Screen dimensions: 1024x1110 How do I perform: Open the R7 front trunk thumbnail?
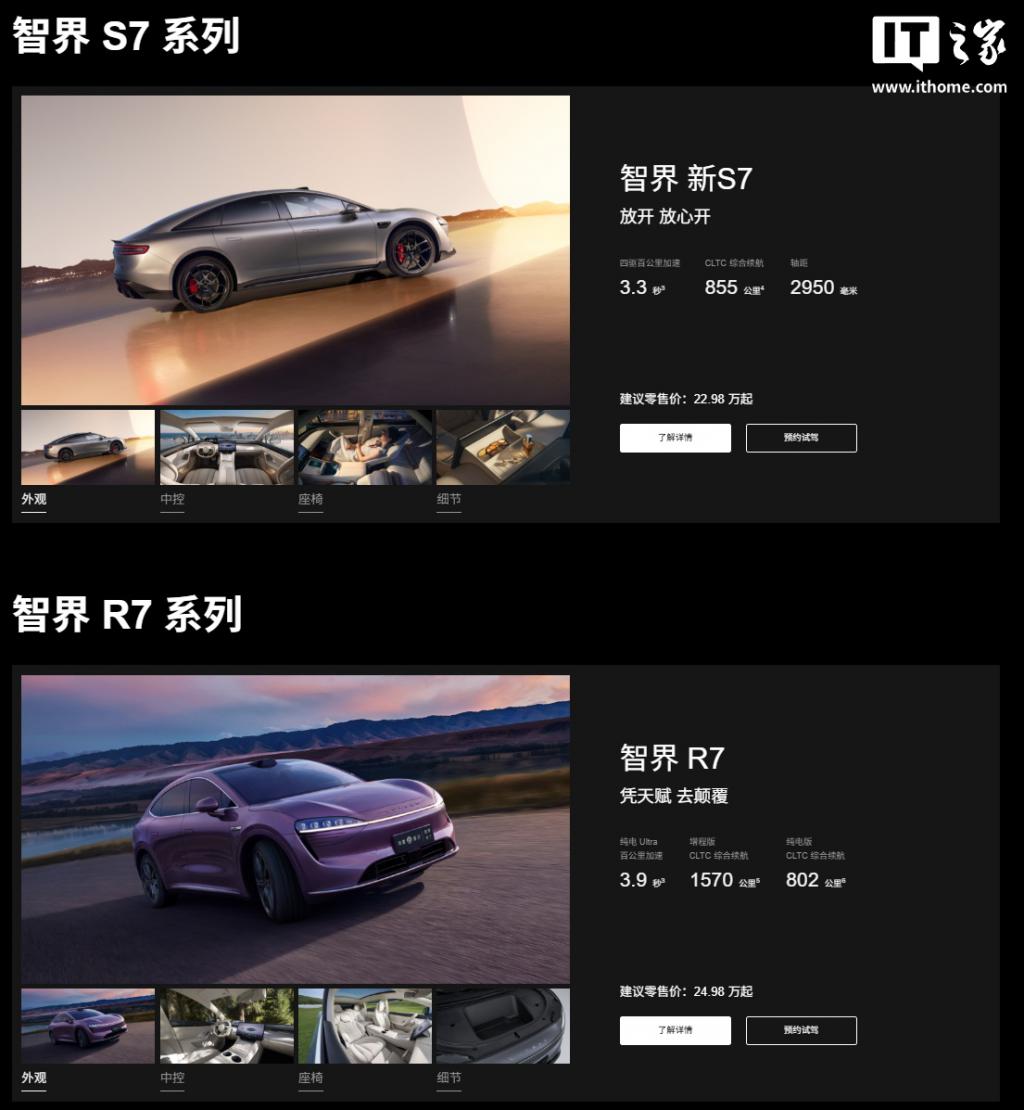[x=503, y=1026]
